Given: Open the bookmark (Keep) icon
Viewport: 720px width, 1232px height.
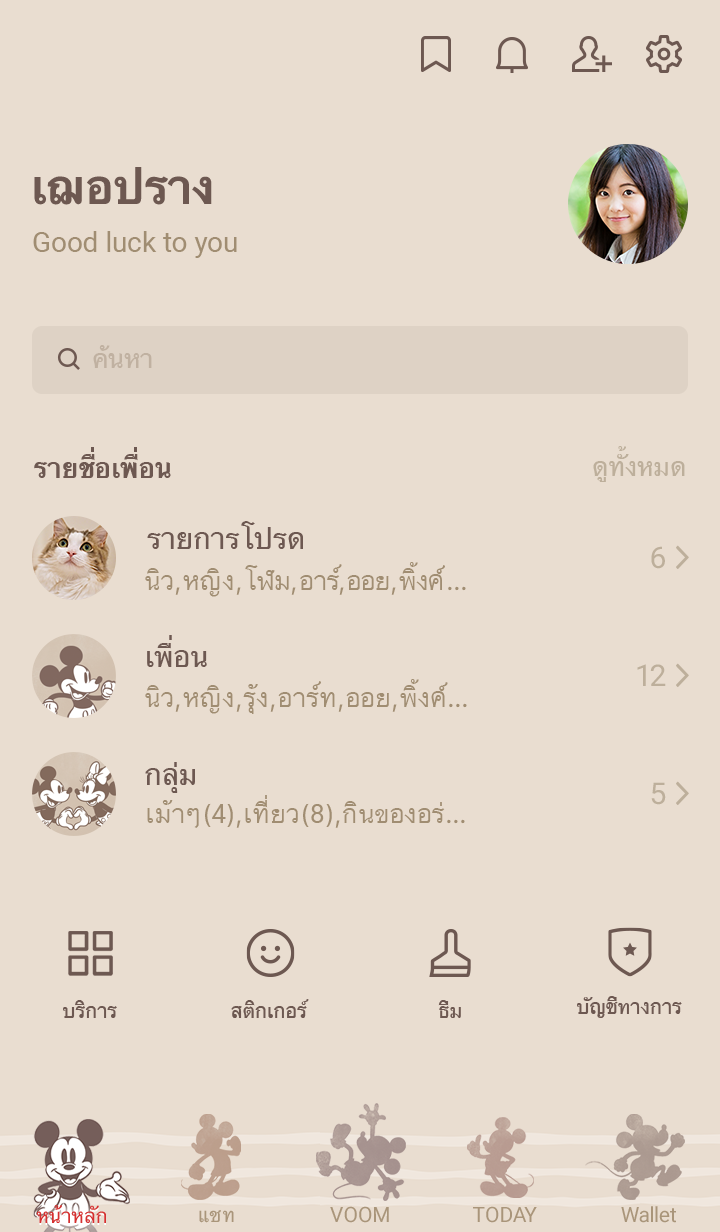Looking at the screenshot, I should click(x=435, y=55).
